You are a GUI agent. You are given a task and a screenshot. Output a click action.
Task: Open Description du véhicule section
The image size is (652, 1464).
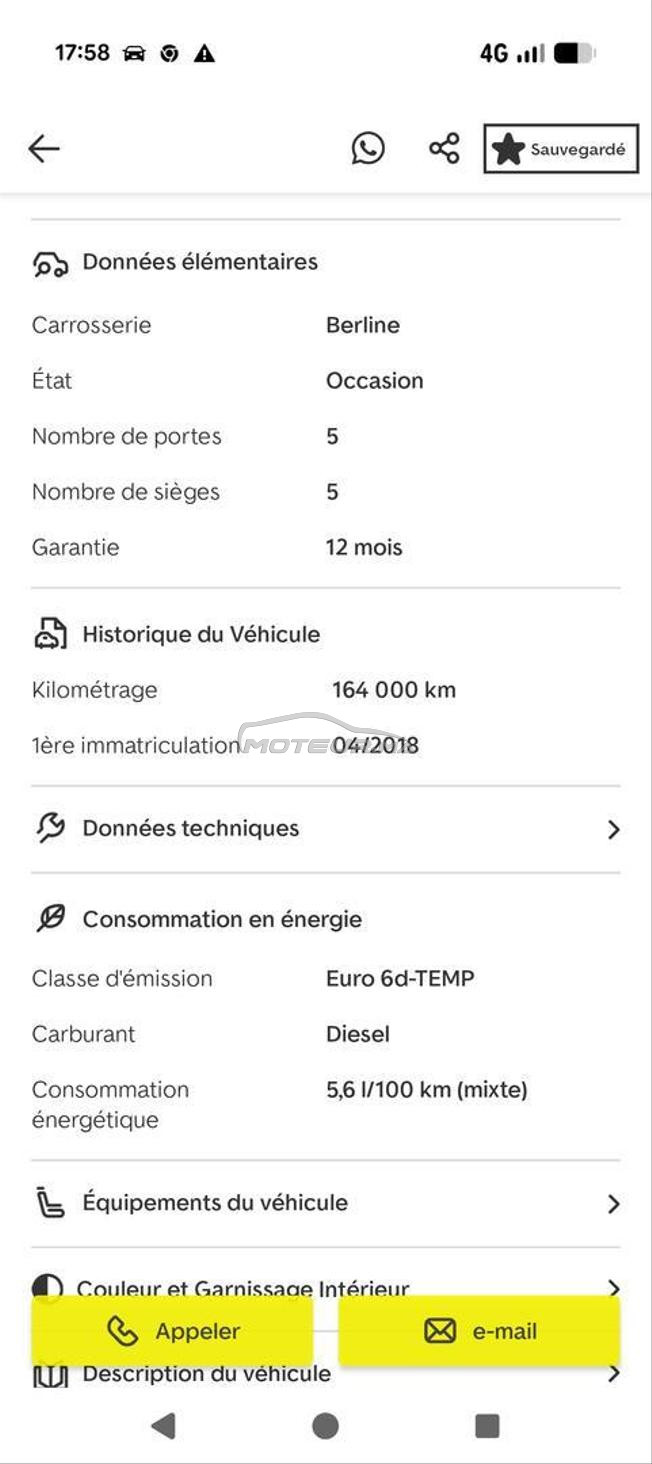[326, 1375]
